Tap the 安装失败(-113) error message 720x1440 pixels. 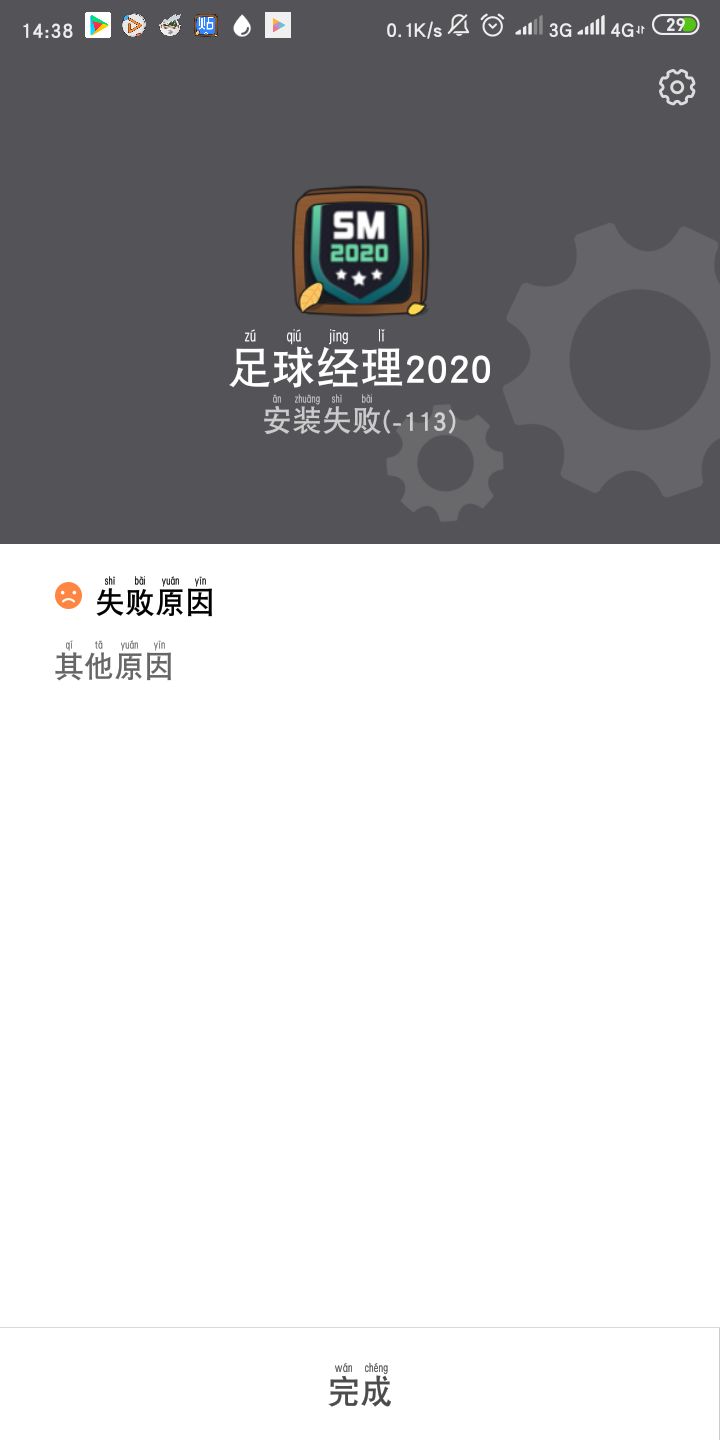360,422
